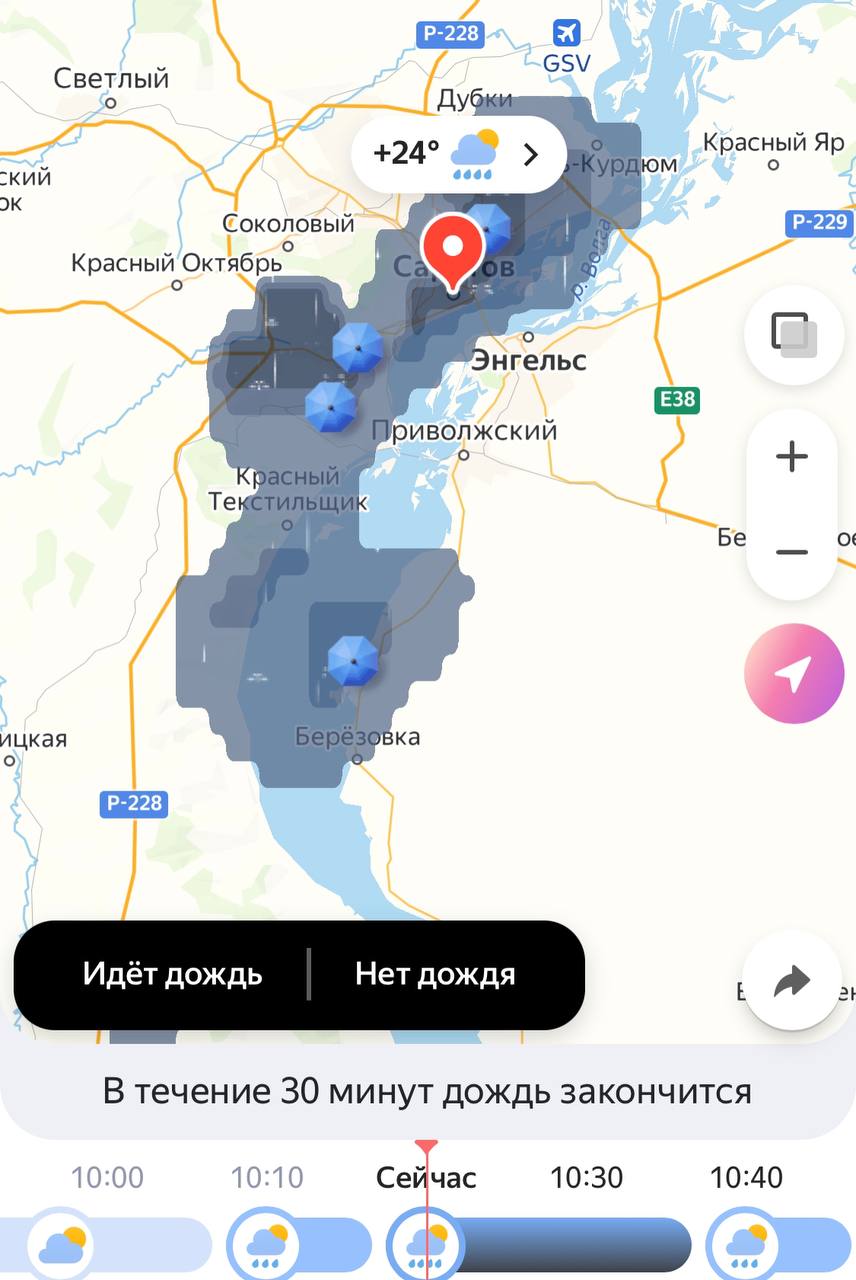
Task: Report that it is raining
Action: pyautogui.click(x=172, y=974)
